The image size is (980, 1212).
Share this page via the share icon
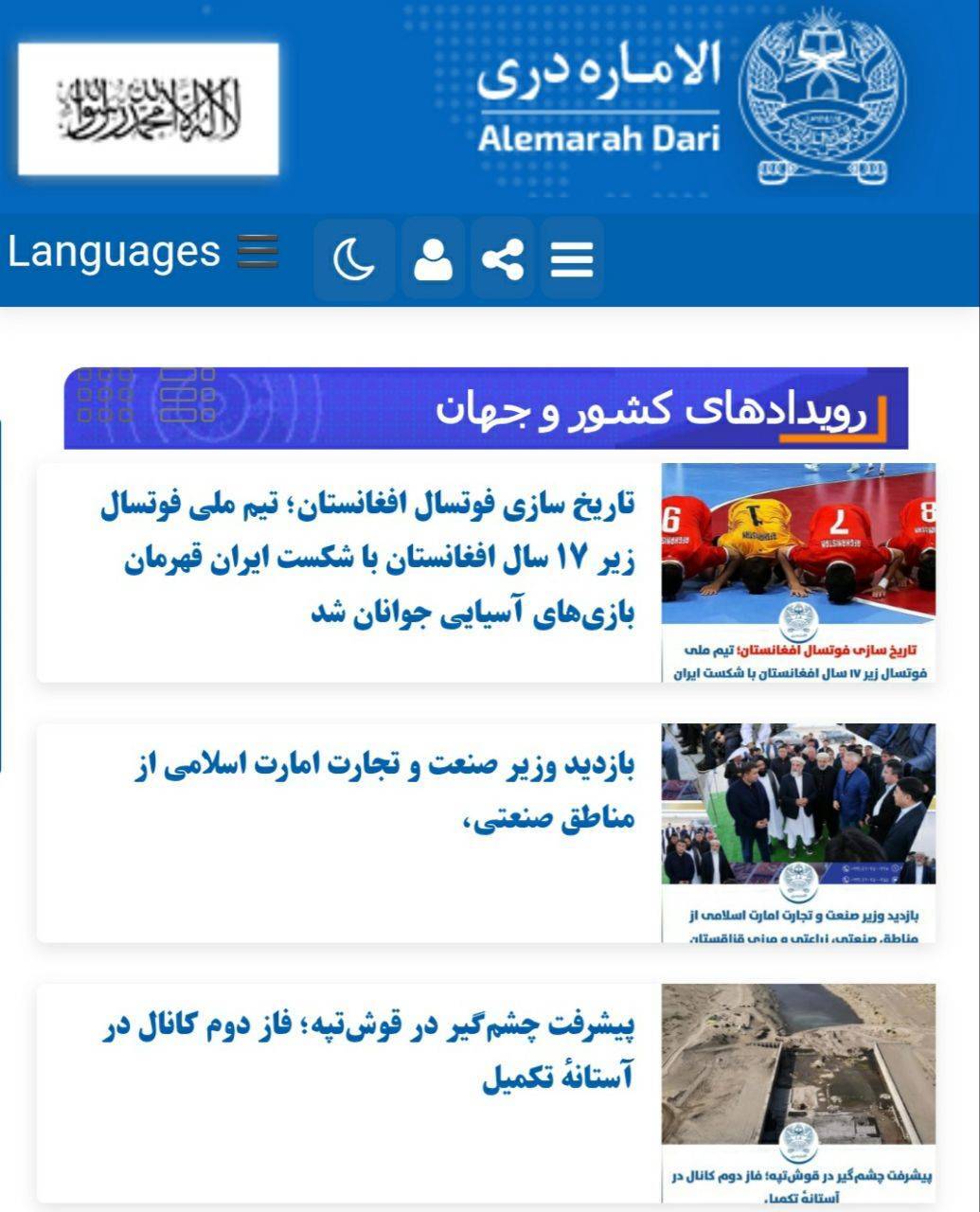(502, 258)
